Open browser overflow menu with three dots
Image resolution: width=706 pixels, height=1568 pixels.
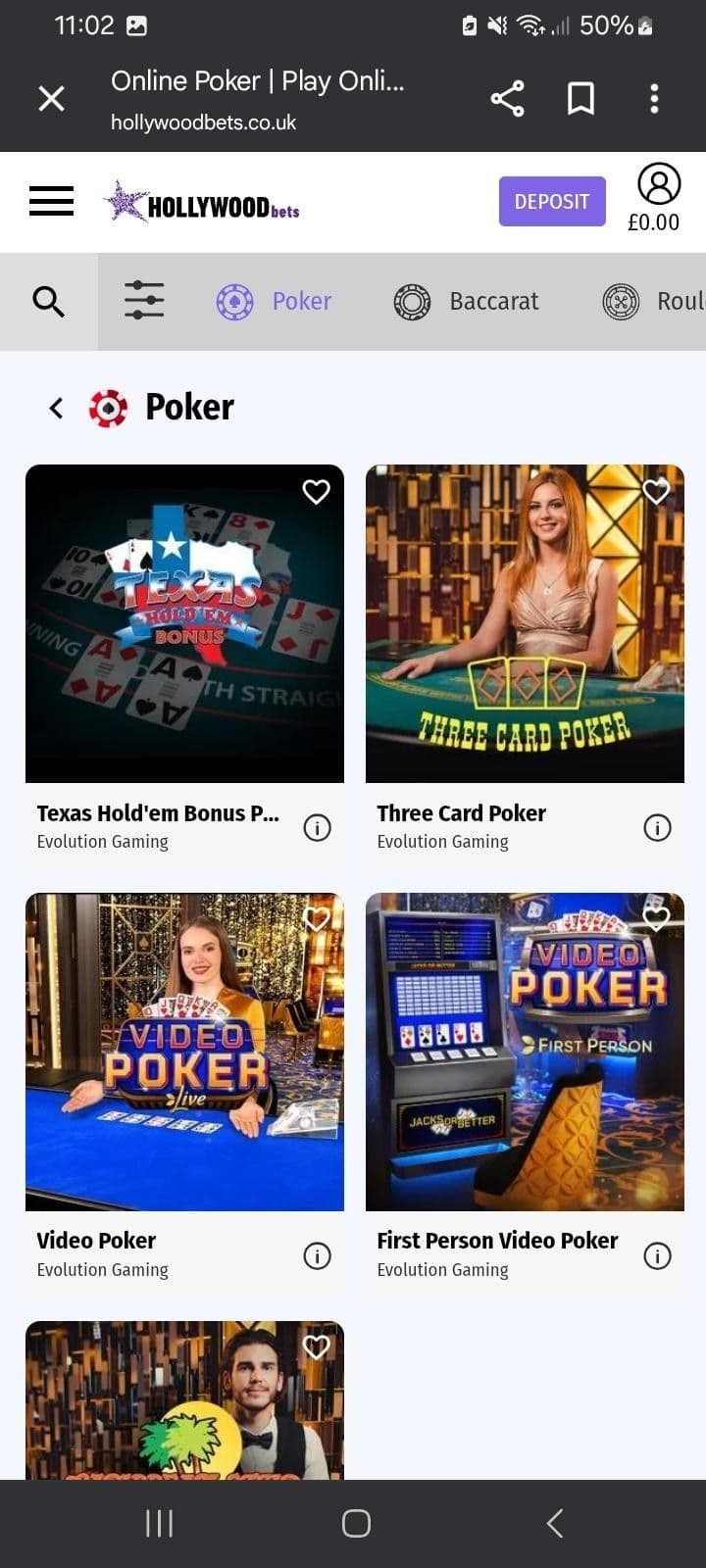point(654,98)
